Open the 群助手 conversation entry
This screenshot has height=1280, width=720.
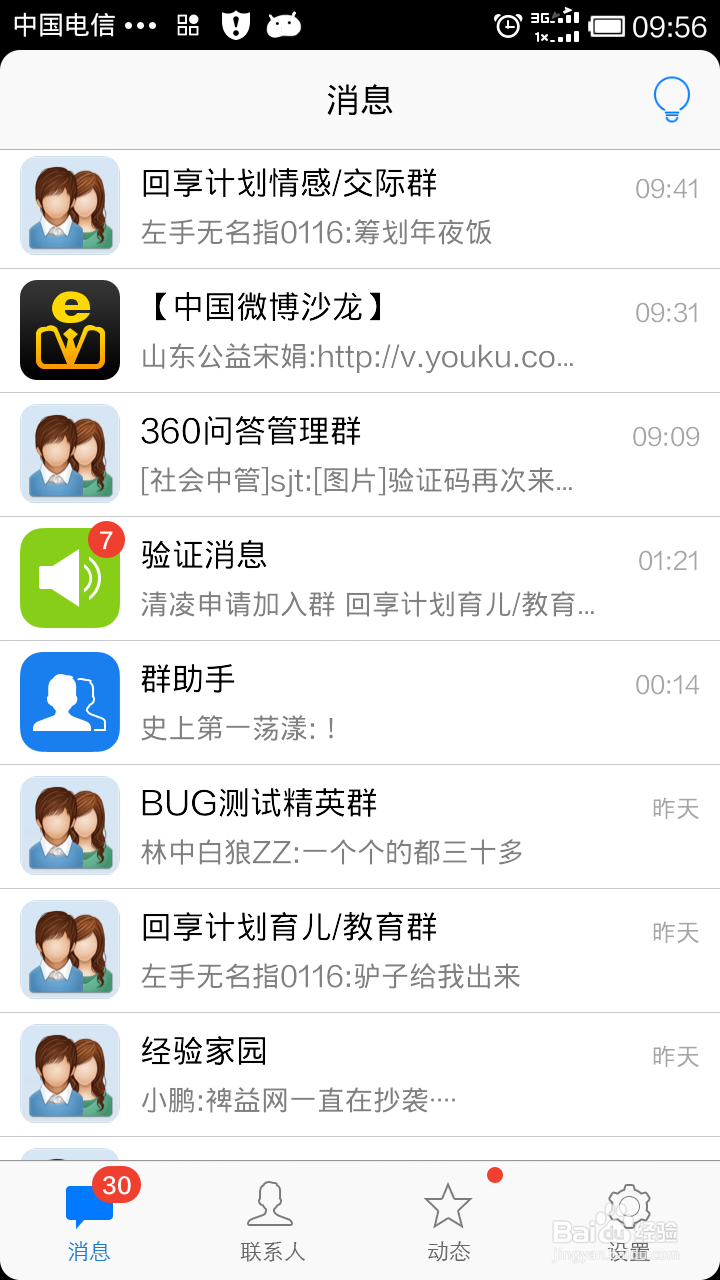360,702
